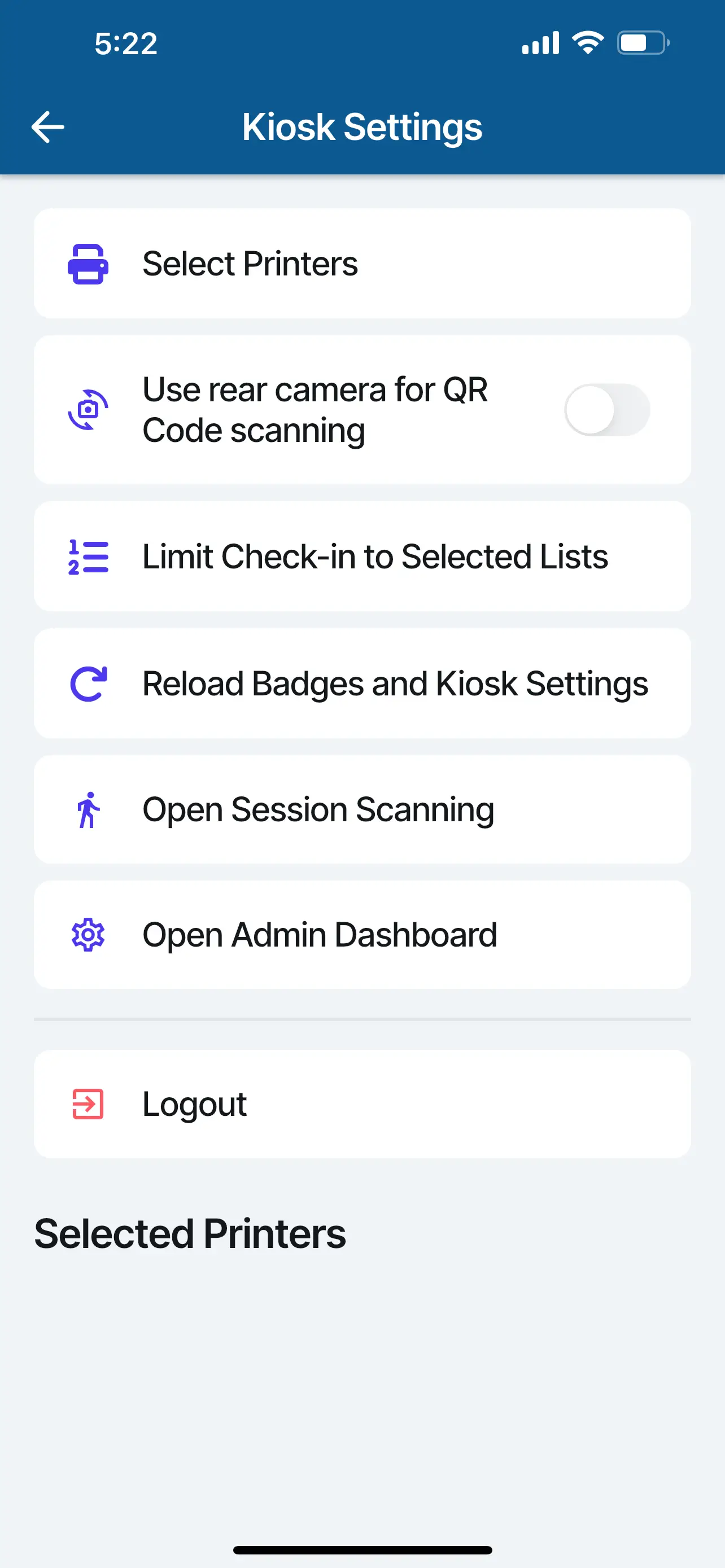Open Session Scanning

click(362, 809)
